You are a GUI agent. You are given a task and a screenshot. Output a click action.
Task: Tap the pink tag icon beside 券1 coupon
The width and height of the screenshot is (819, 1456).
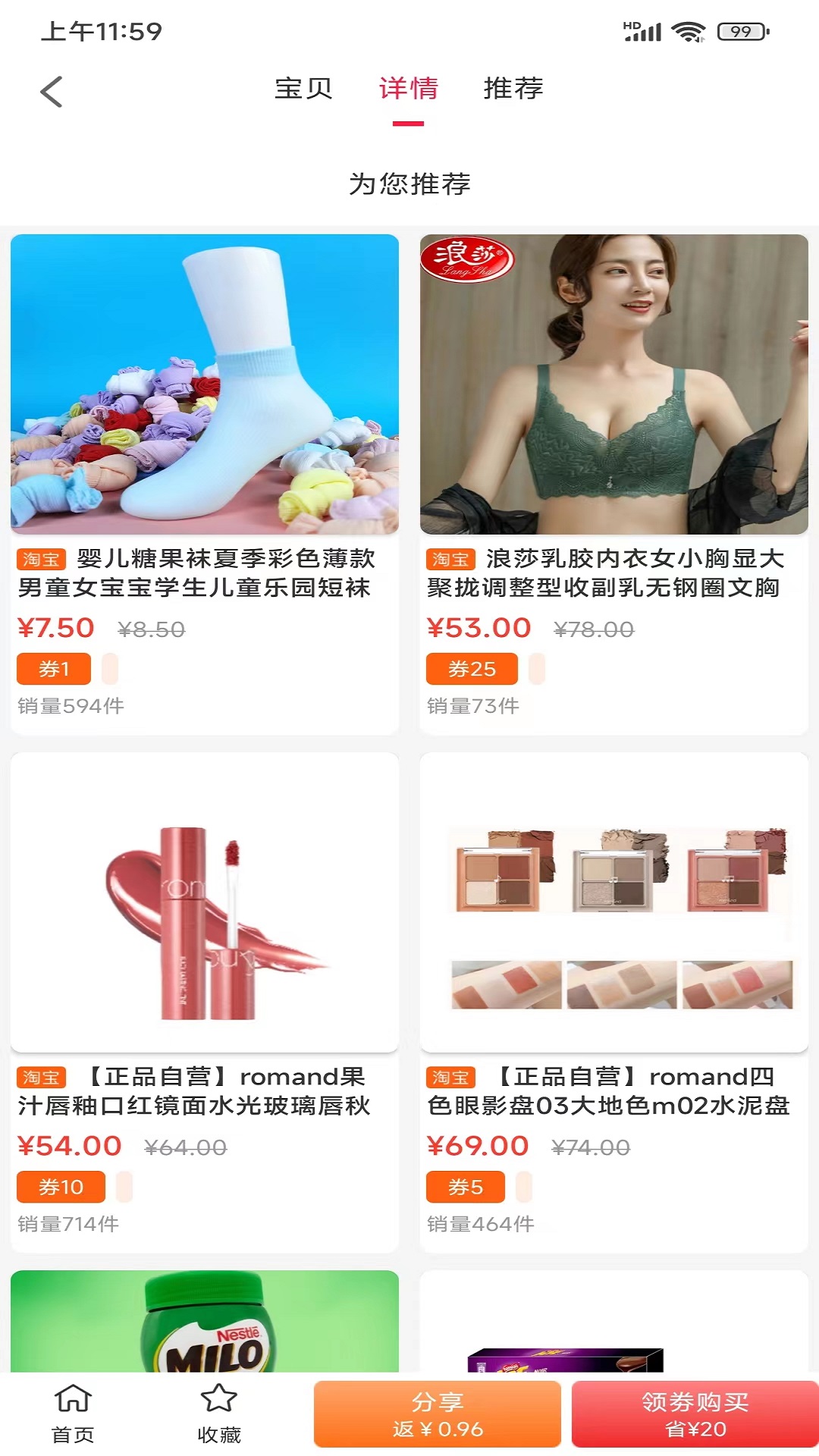pyautogui.click(x=110, y=669)
